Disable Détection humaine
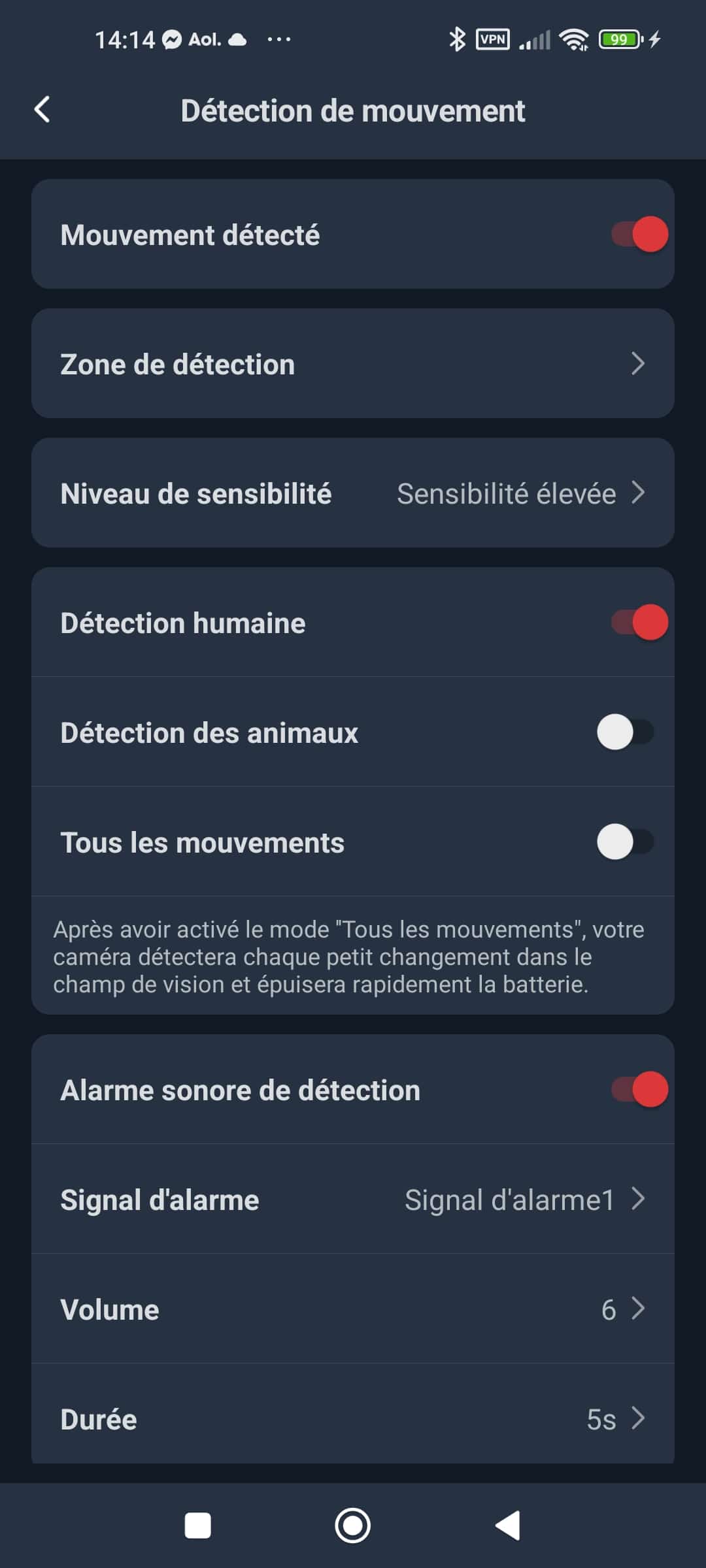The image size is (706, 1568). coord(639,622)
